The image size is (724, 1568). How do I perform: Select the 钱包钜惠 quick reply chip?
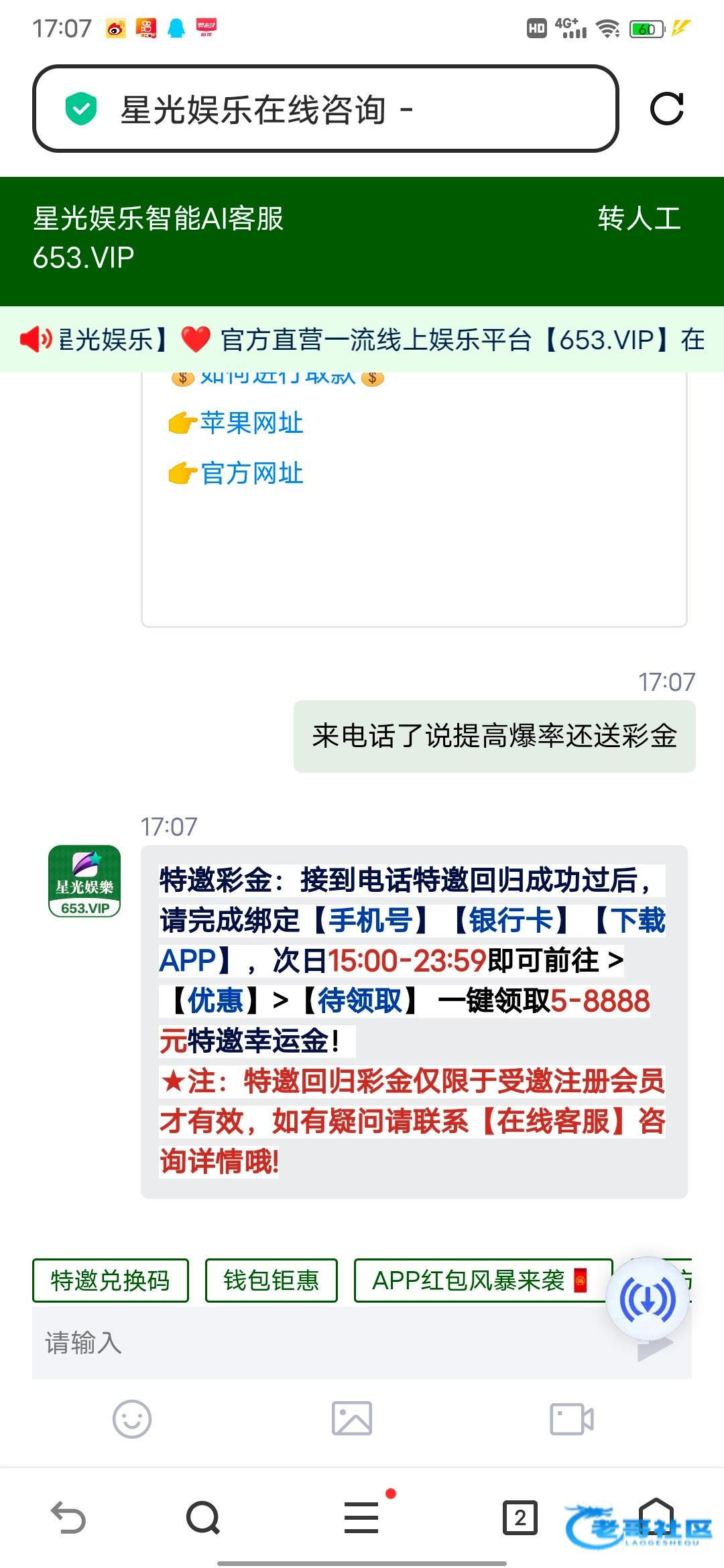pos(271,1281)
